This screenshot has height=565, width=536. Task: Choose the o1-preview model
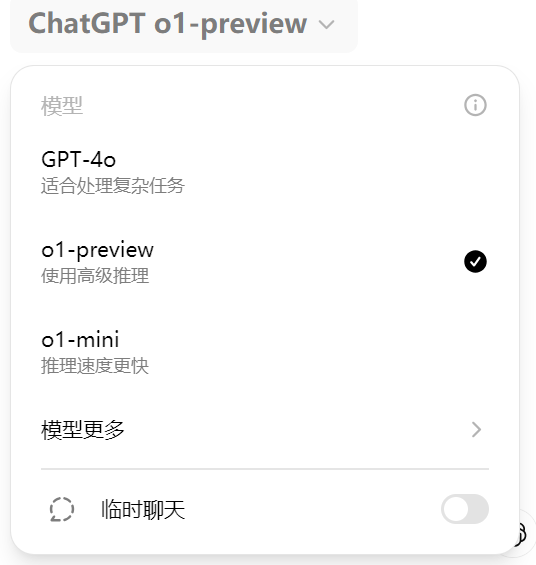tap(265, 262)
